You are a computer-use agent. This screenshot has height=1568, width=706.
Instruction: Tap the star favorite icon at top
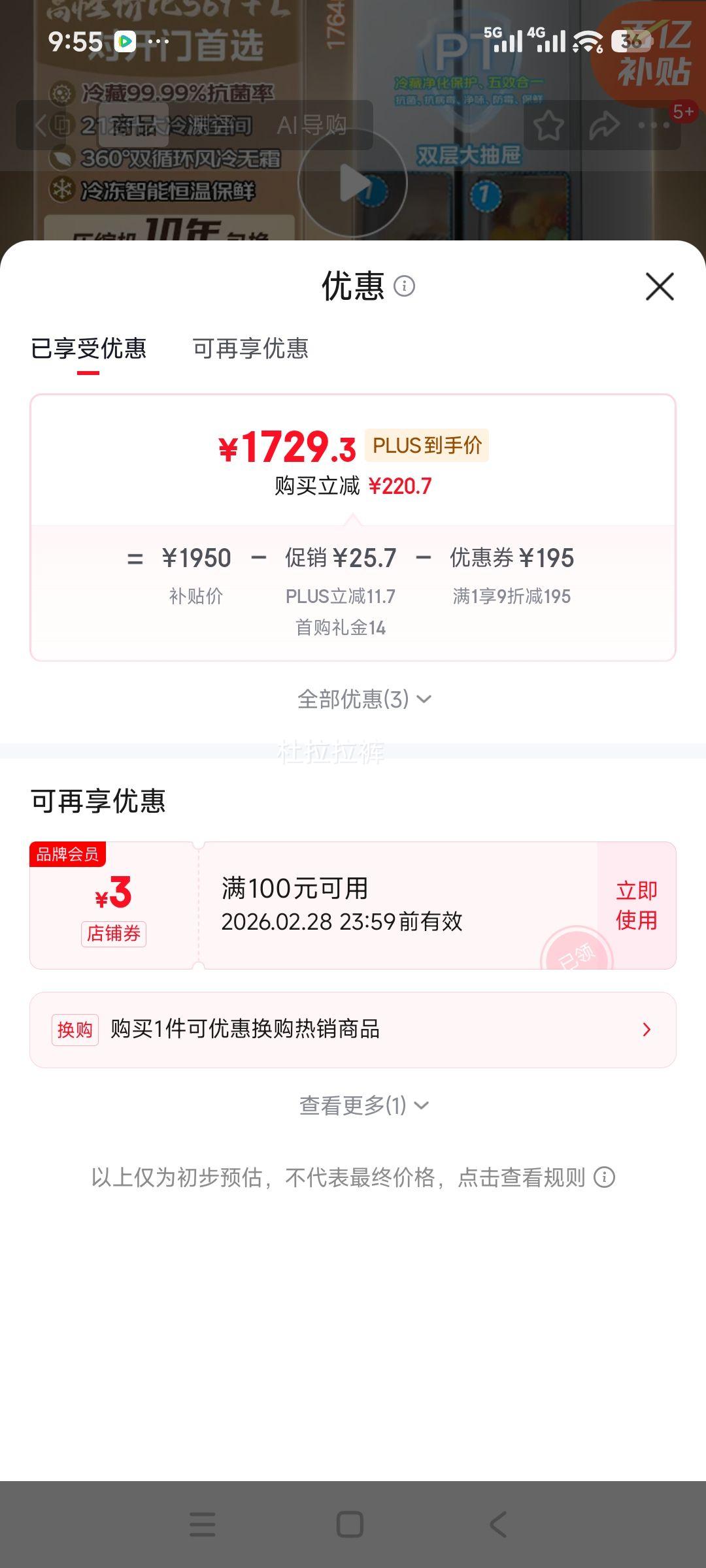pos(549,125)
